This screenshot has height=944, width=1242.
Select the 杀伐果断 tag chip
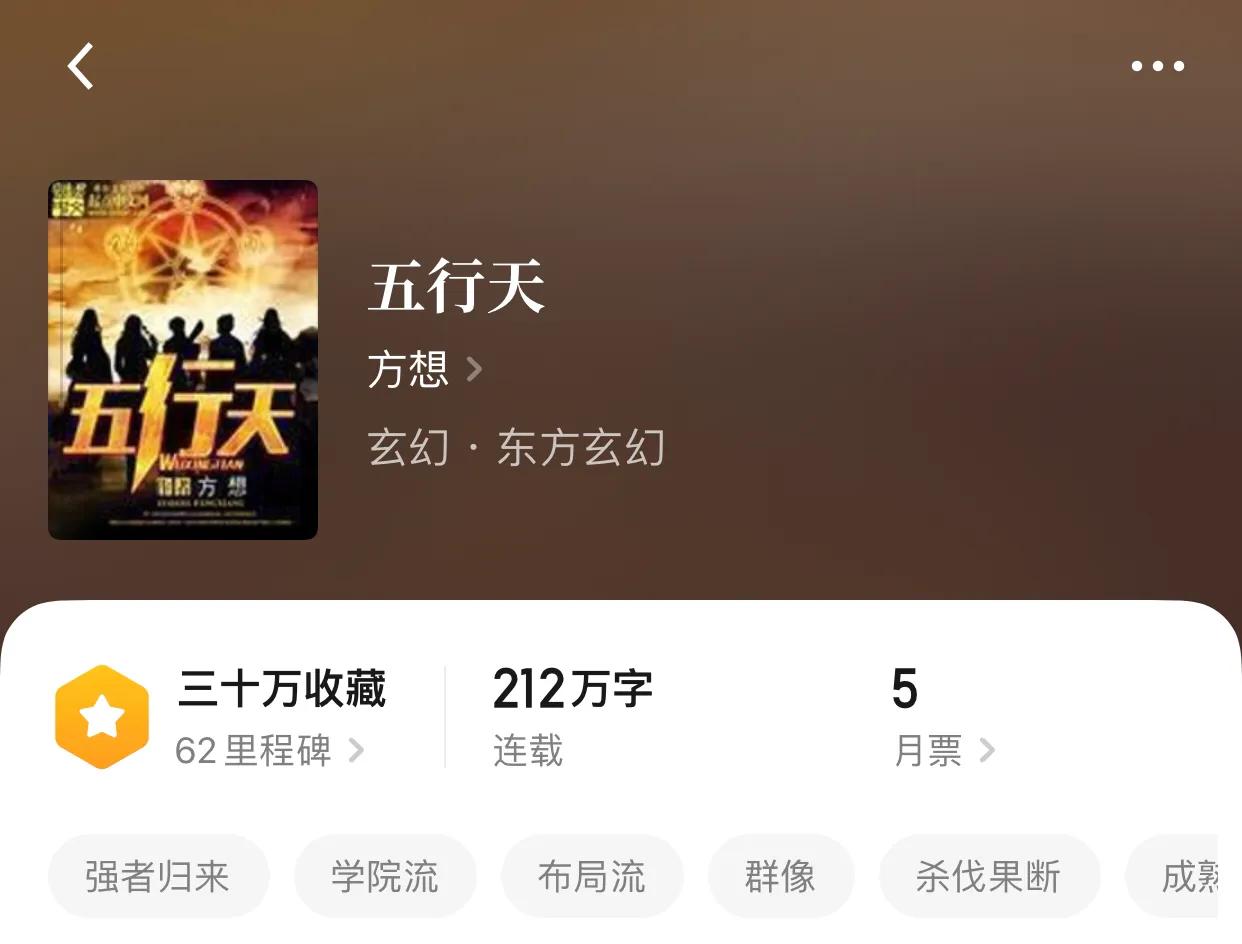(x=988, y=877)
